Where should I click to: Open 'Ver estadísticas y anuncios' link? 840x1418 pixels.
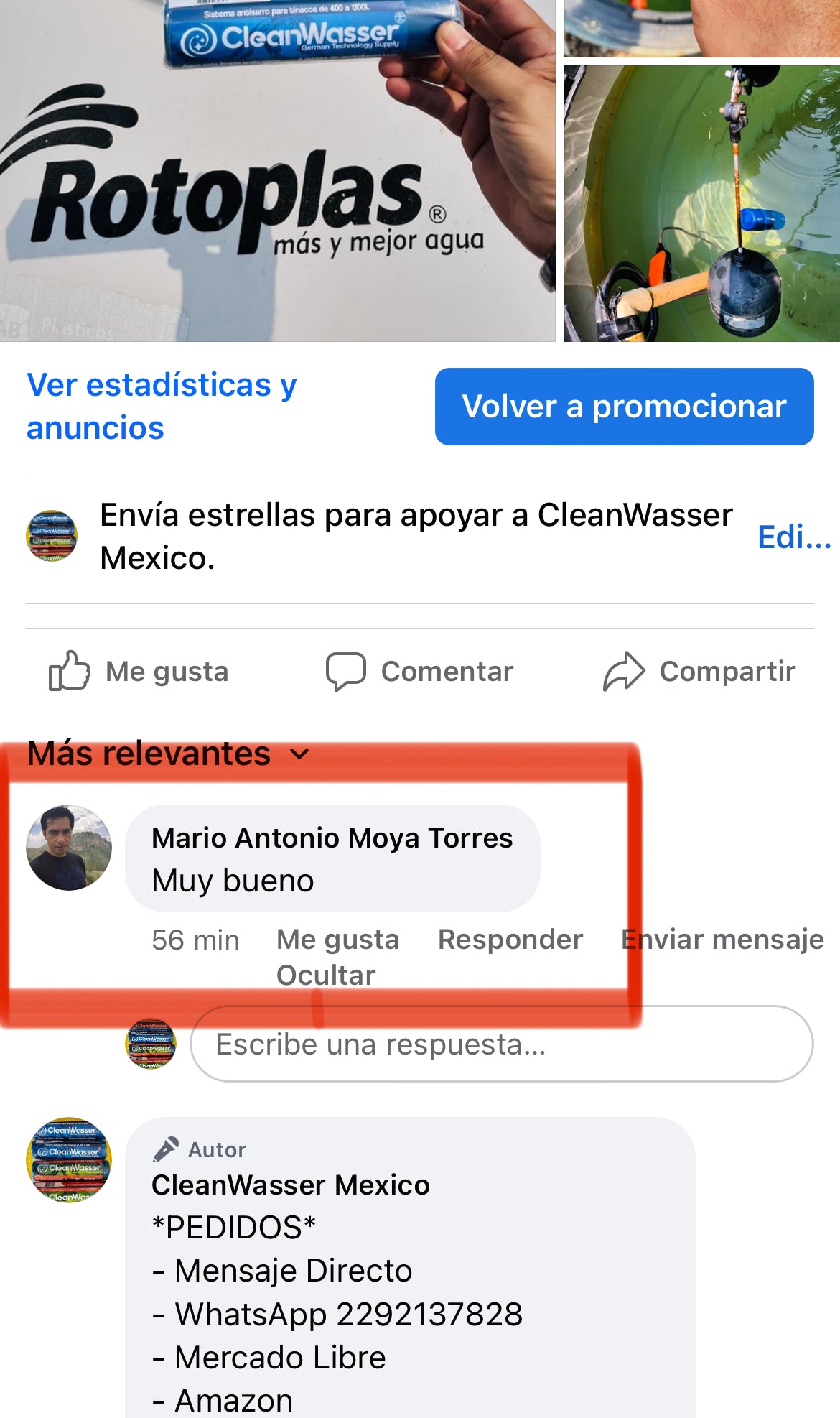[x=162, y=406]
